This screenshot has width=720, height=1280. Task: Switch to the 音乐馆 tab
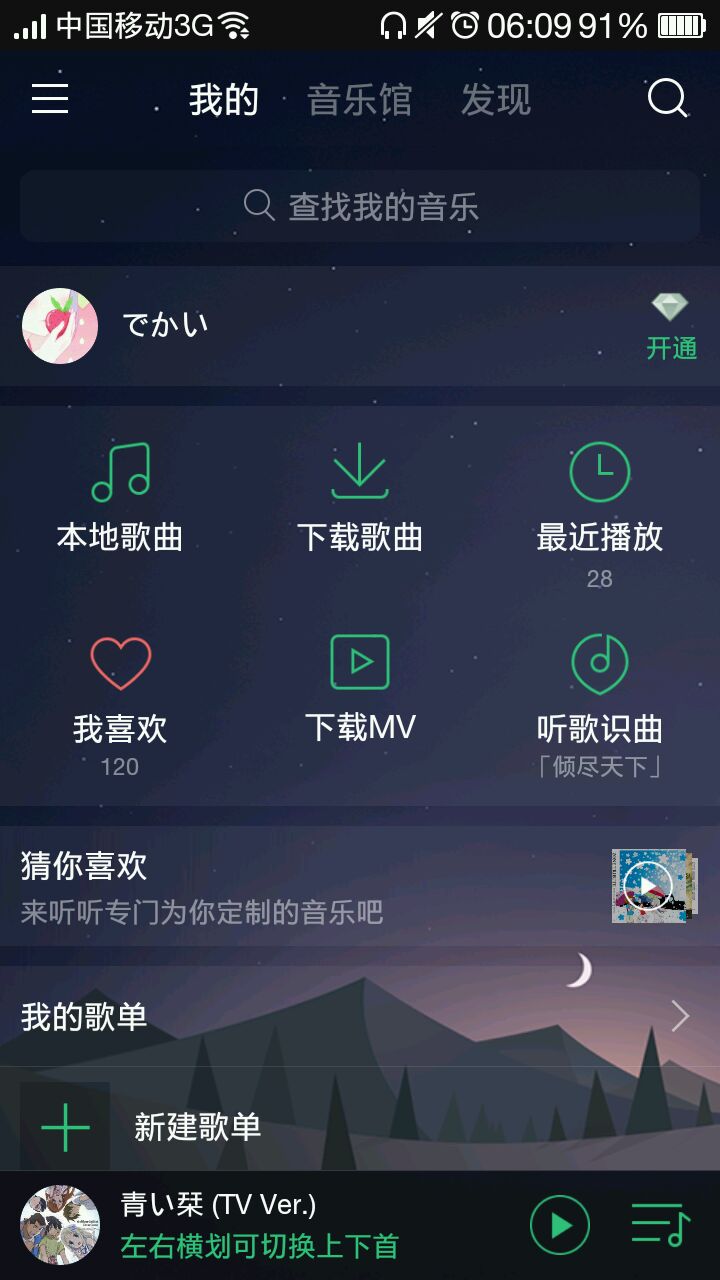point(359,100)
